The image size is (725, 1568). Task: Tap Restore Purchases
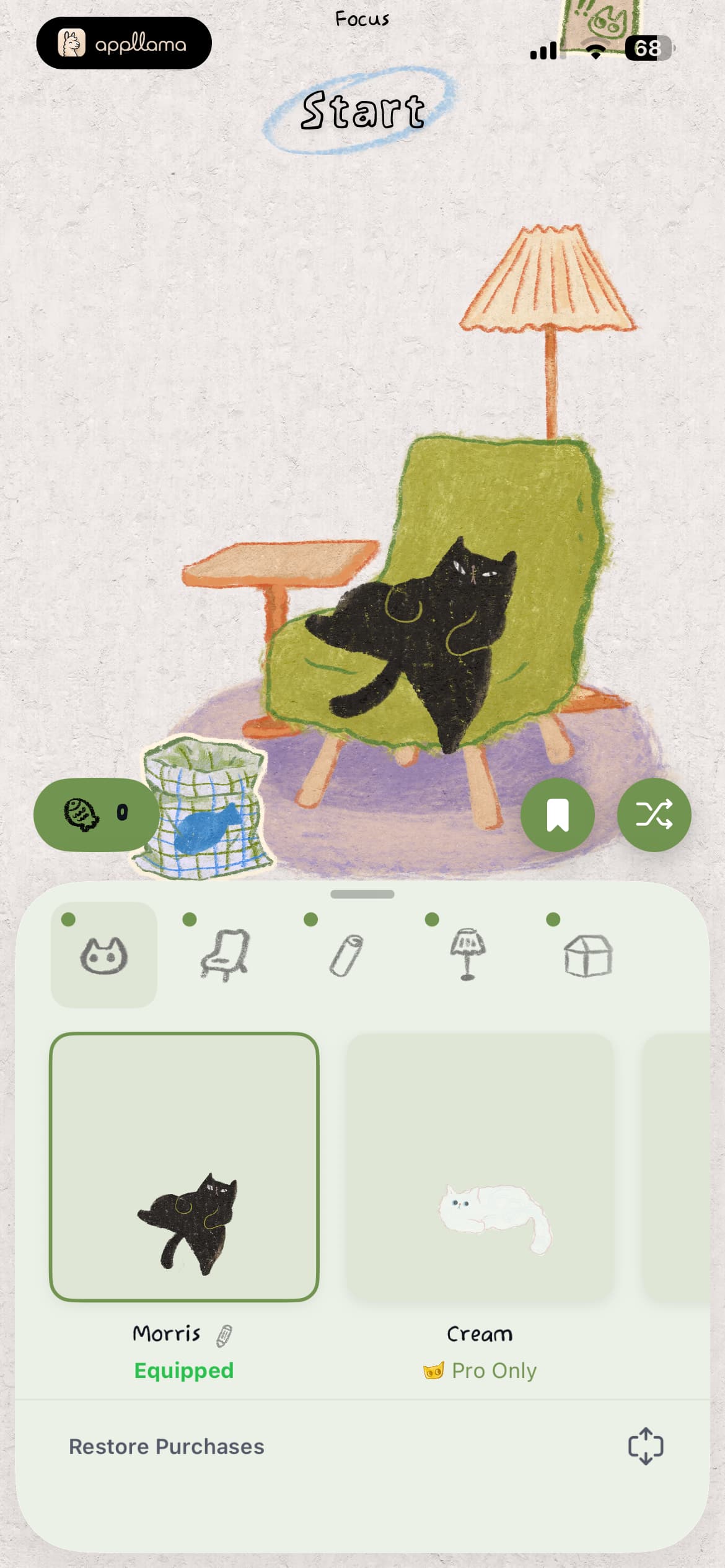pyautogui.click(x=166, y=1446)
